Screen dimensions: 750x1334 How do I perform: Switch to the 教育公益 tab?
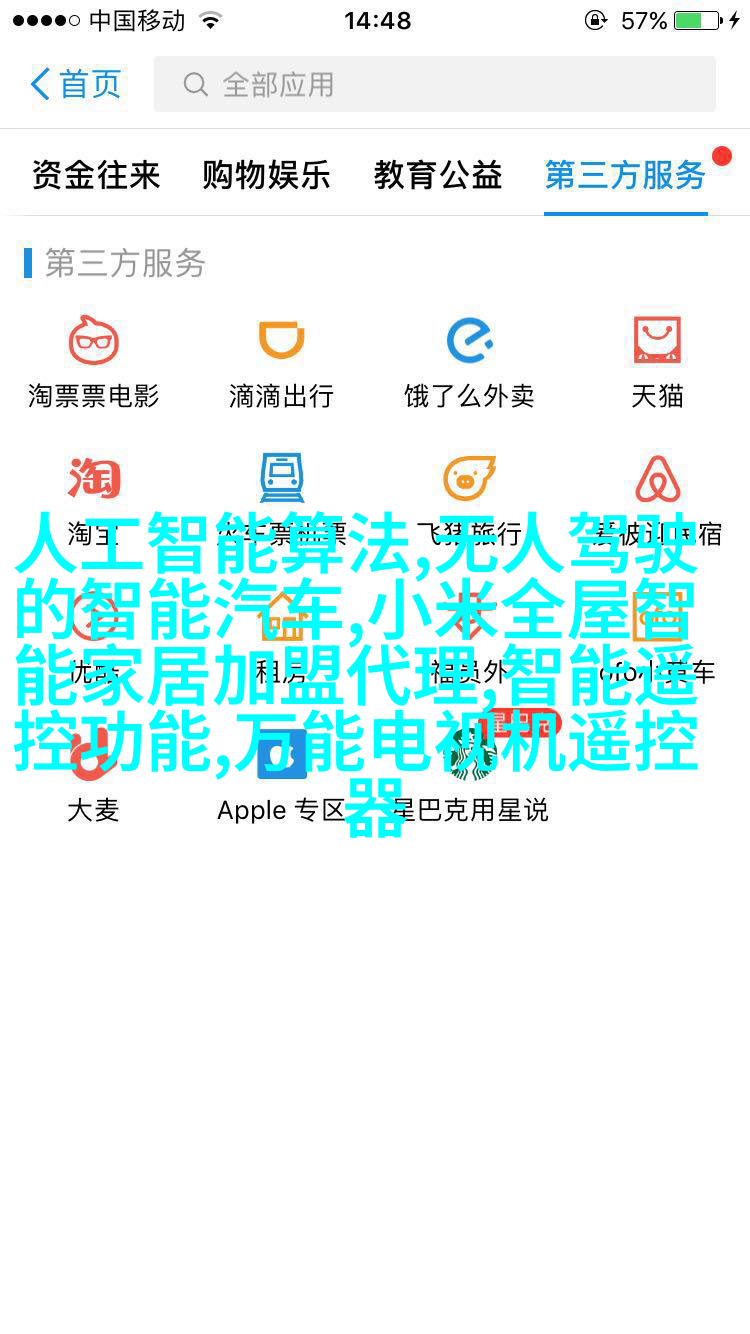[x=438, y=175]
